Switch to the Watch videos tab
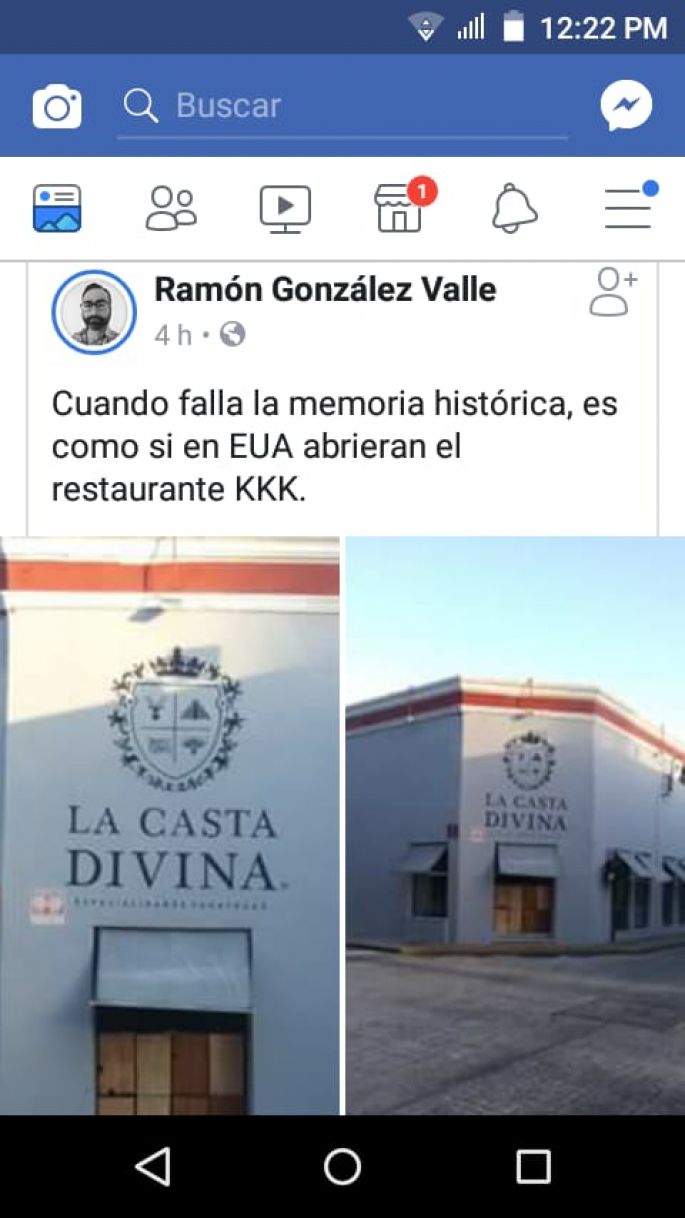Image resolution: width=685 pixels, height=1218 pixels. [x=285, y=209]
